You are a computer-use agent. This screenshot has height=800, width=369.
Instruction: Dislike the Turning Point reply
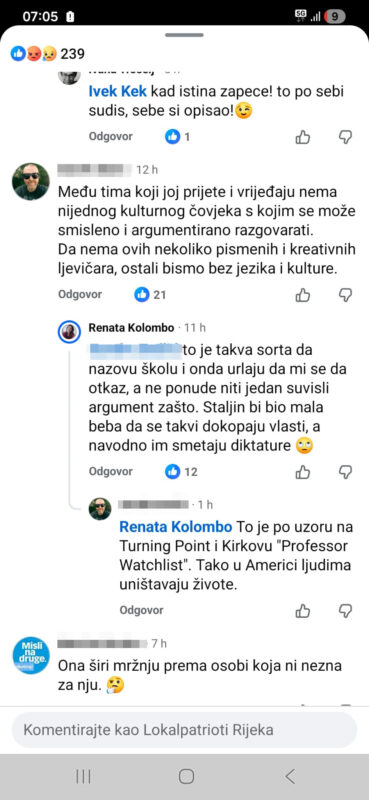(x=346, y=611)
